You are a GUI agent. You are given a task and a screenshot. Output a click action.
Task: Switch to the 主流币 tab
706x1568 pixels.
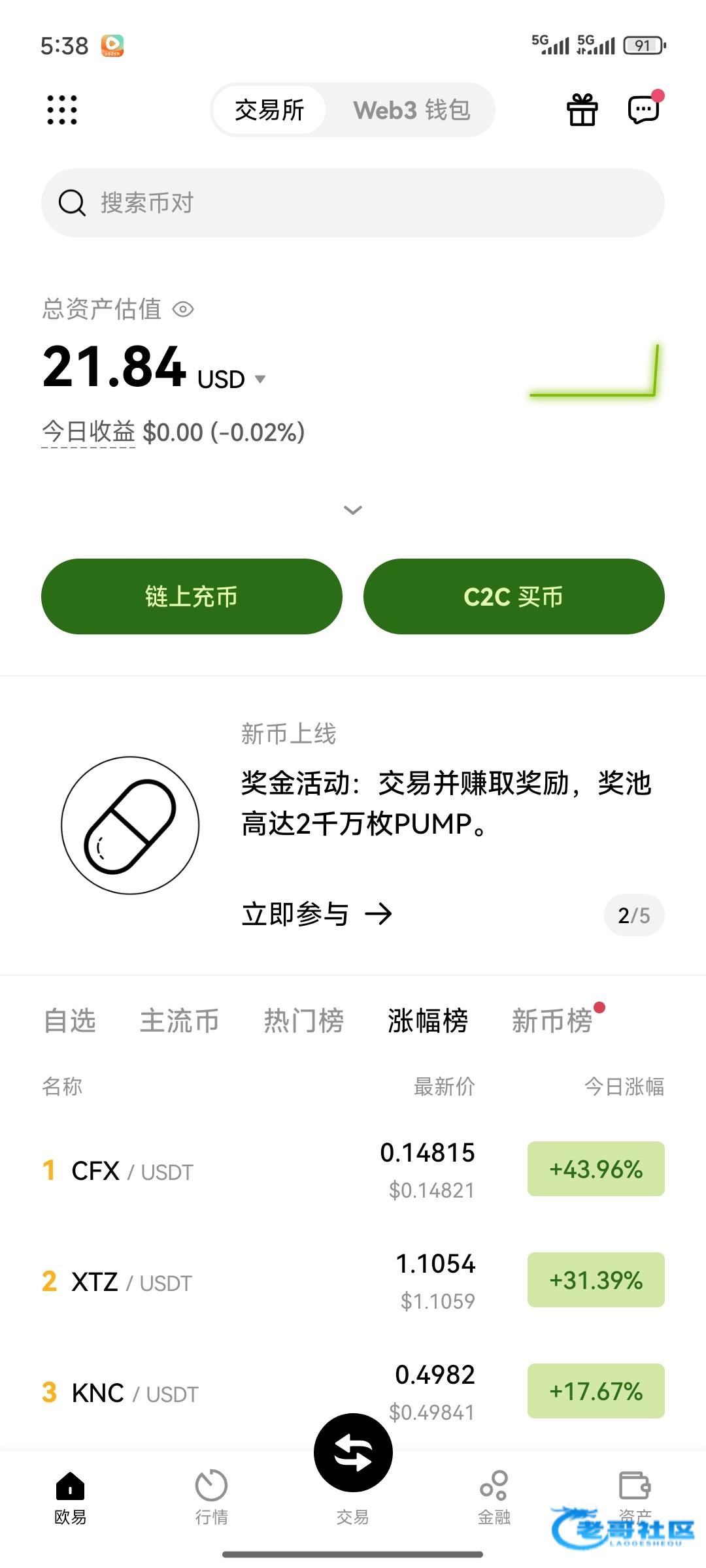tap(180, 1021)
